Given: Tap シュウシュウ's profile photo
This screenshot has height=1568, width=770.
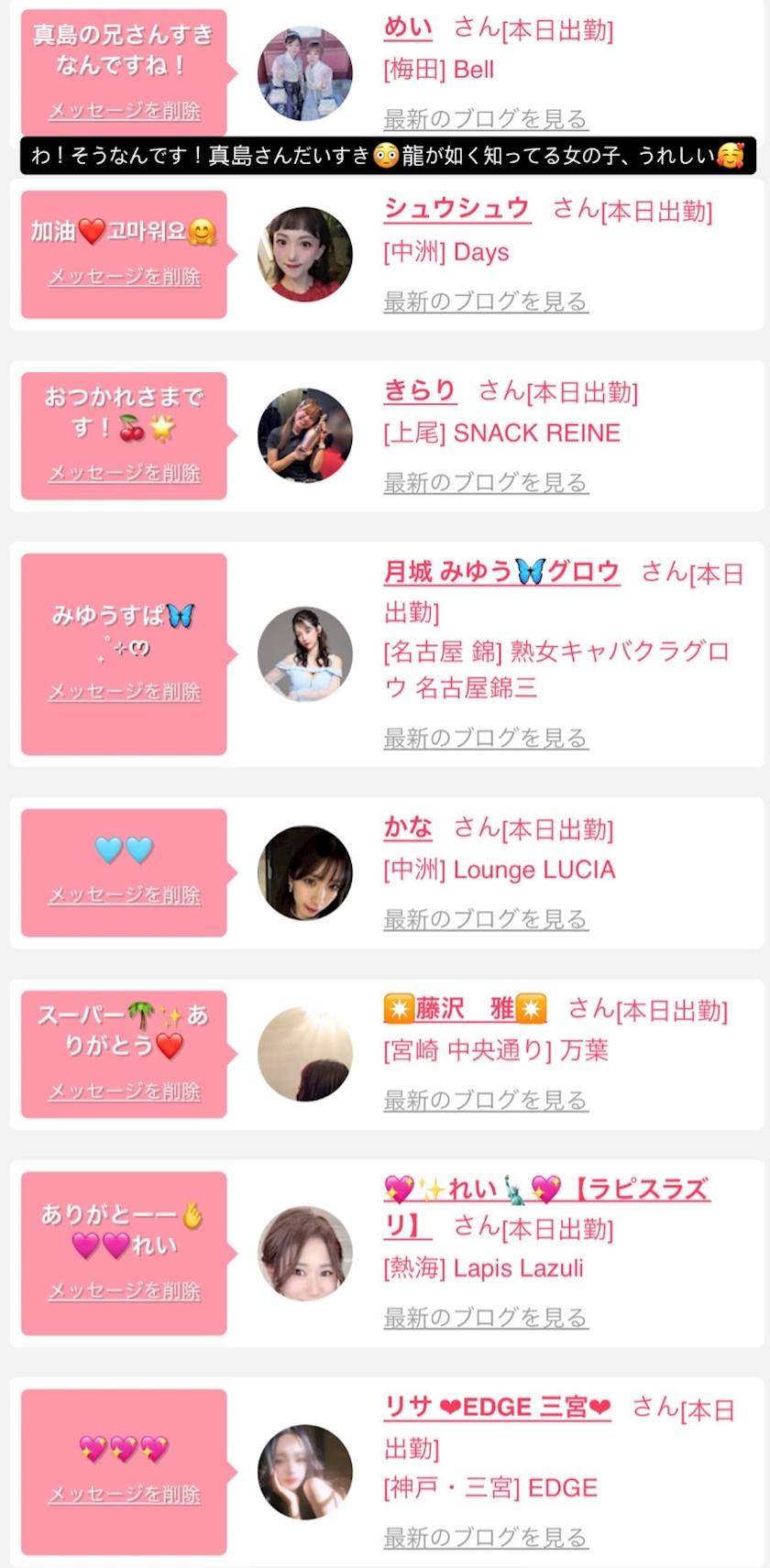Looking at the screenshot, I should [x=305, y=254].
